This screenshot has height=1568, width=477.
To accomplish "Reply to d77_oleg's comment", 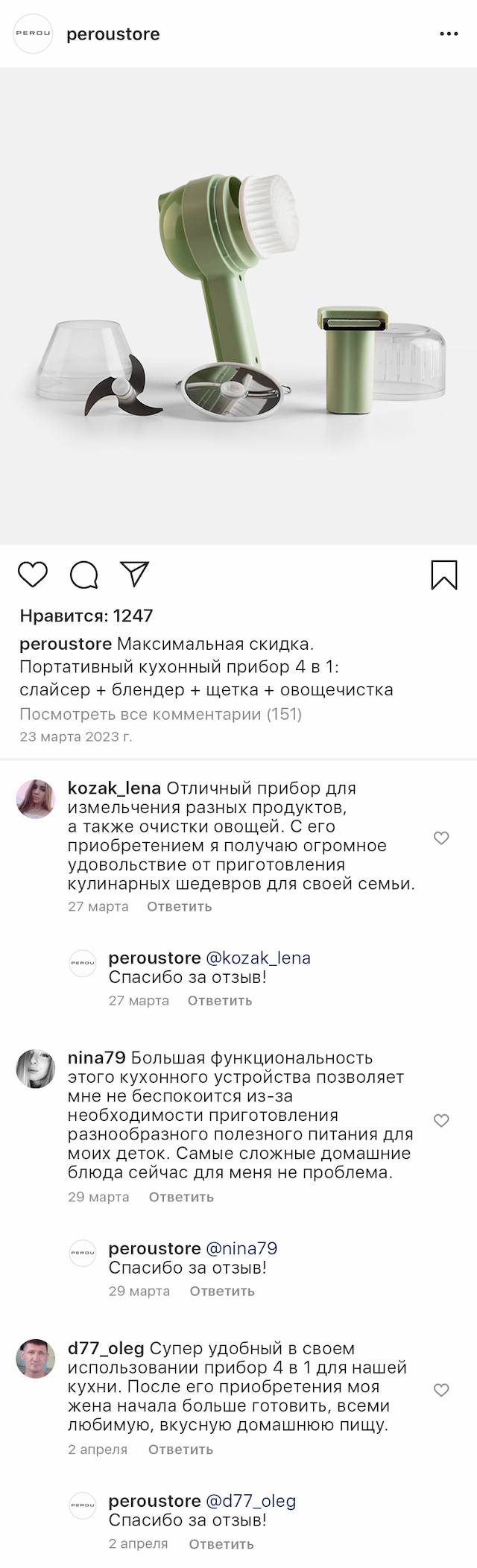I will (x=180, y=1450).
